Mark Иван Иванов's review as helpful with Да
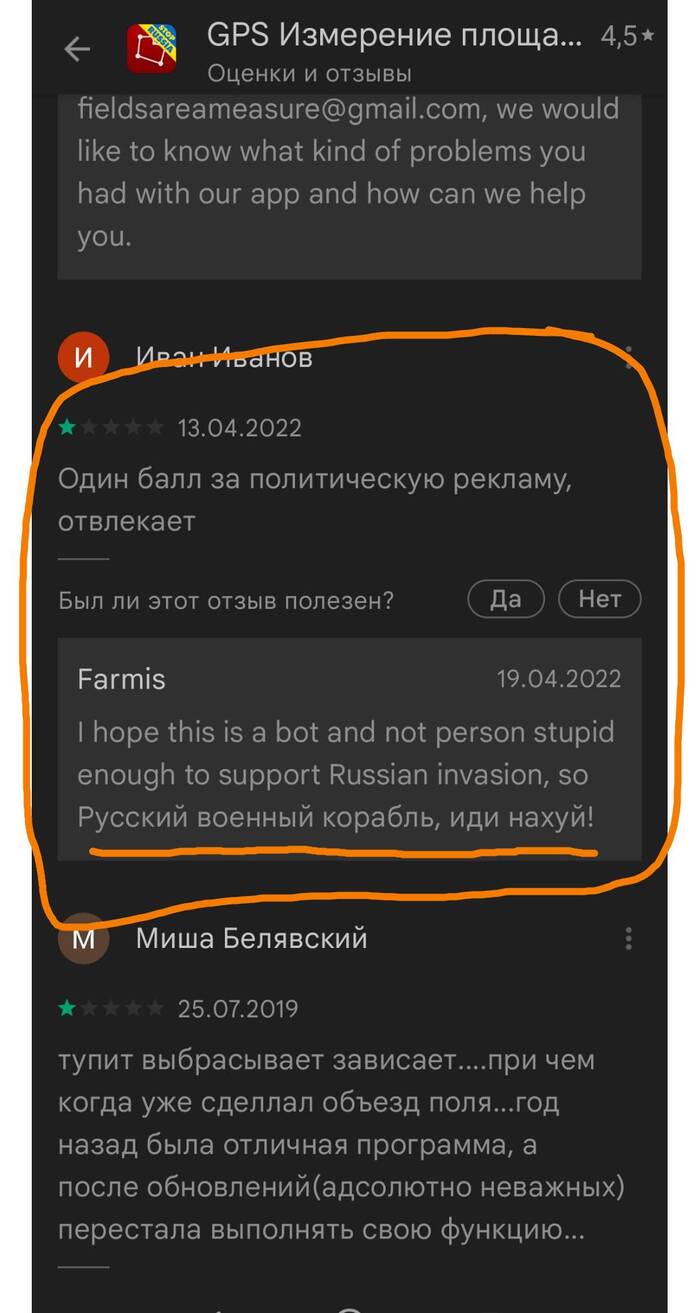The image size is (700, 1313). [x=506, y=599]
